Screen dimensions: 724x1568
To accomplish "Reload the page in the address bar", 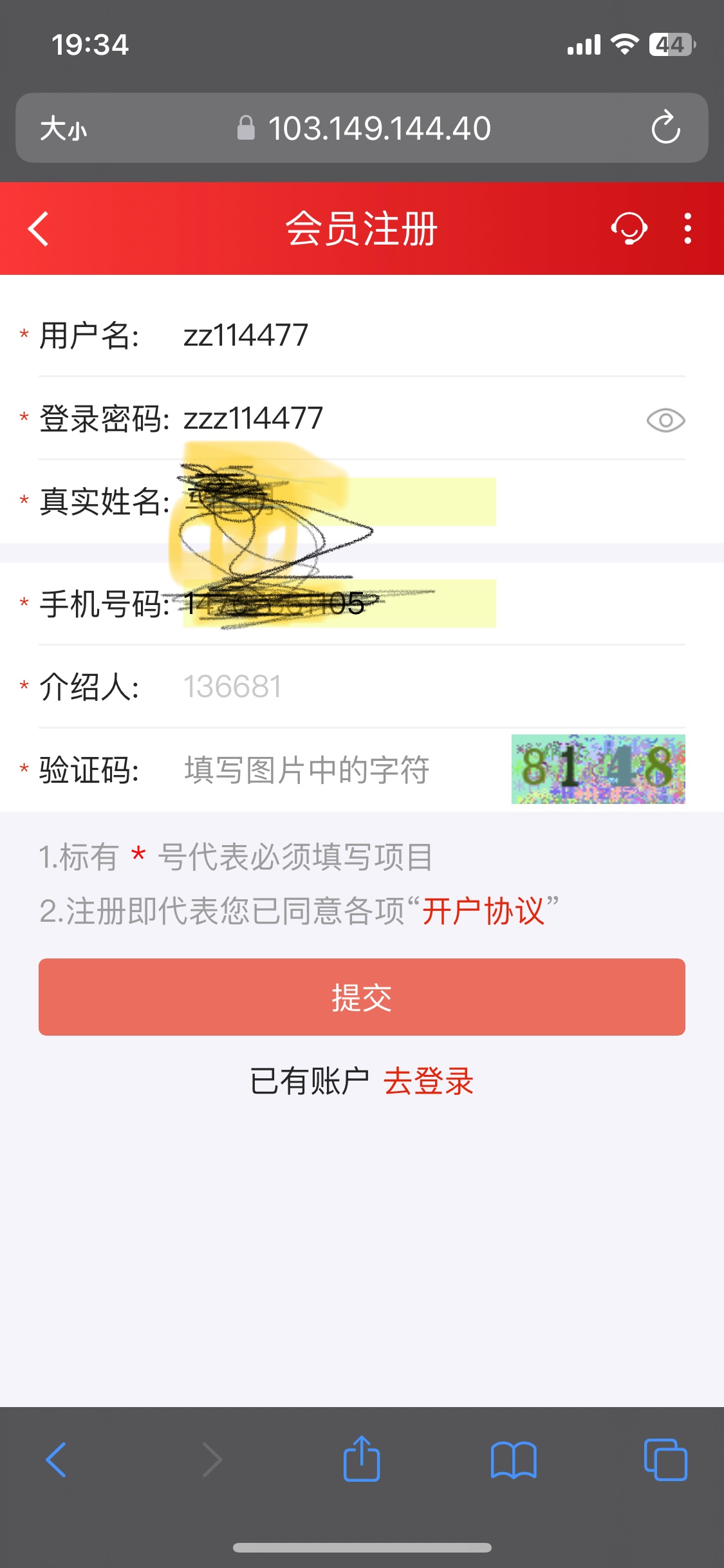I will tap(665, 127).
